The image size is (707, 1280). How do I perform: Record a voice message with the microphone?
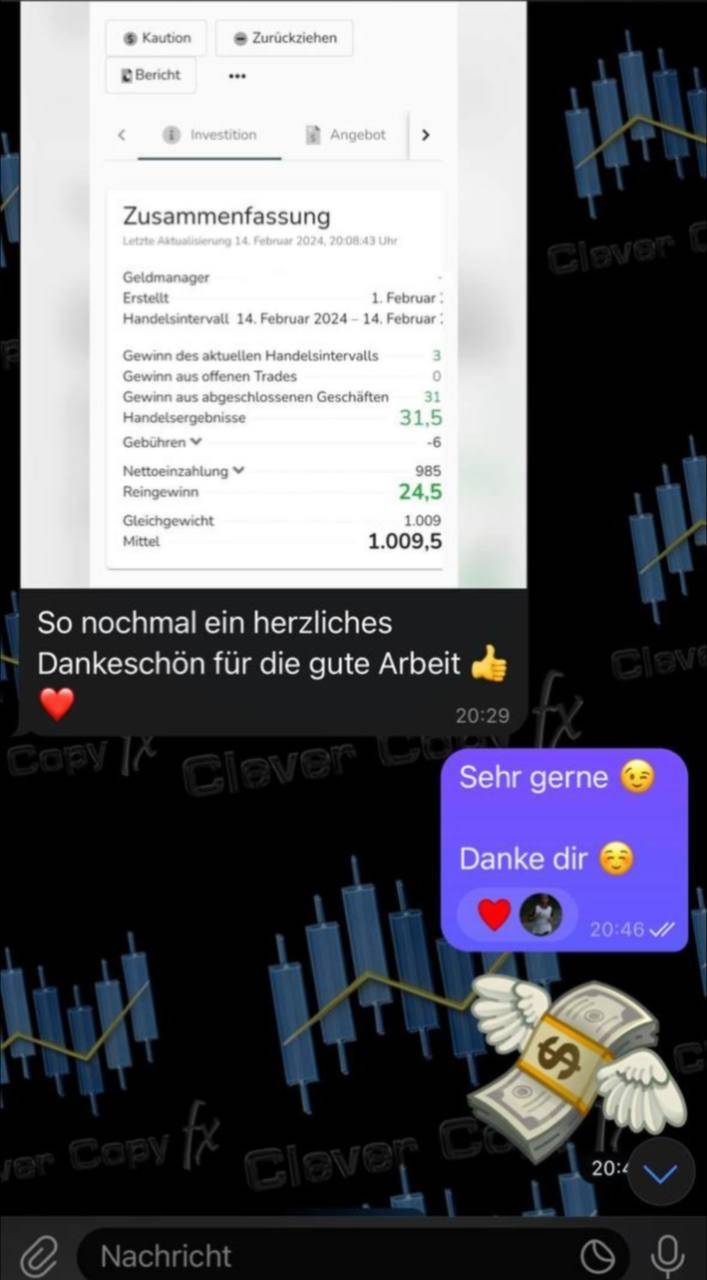point(667,1255)
